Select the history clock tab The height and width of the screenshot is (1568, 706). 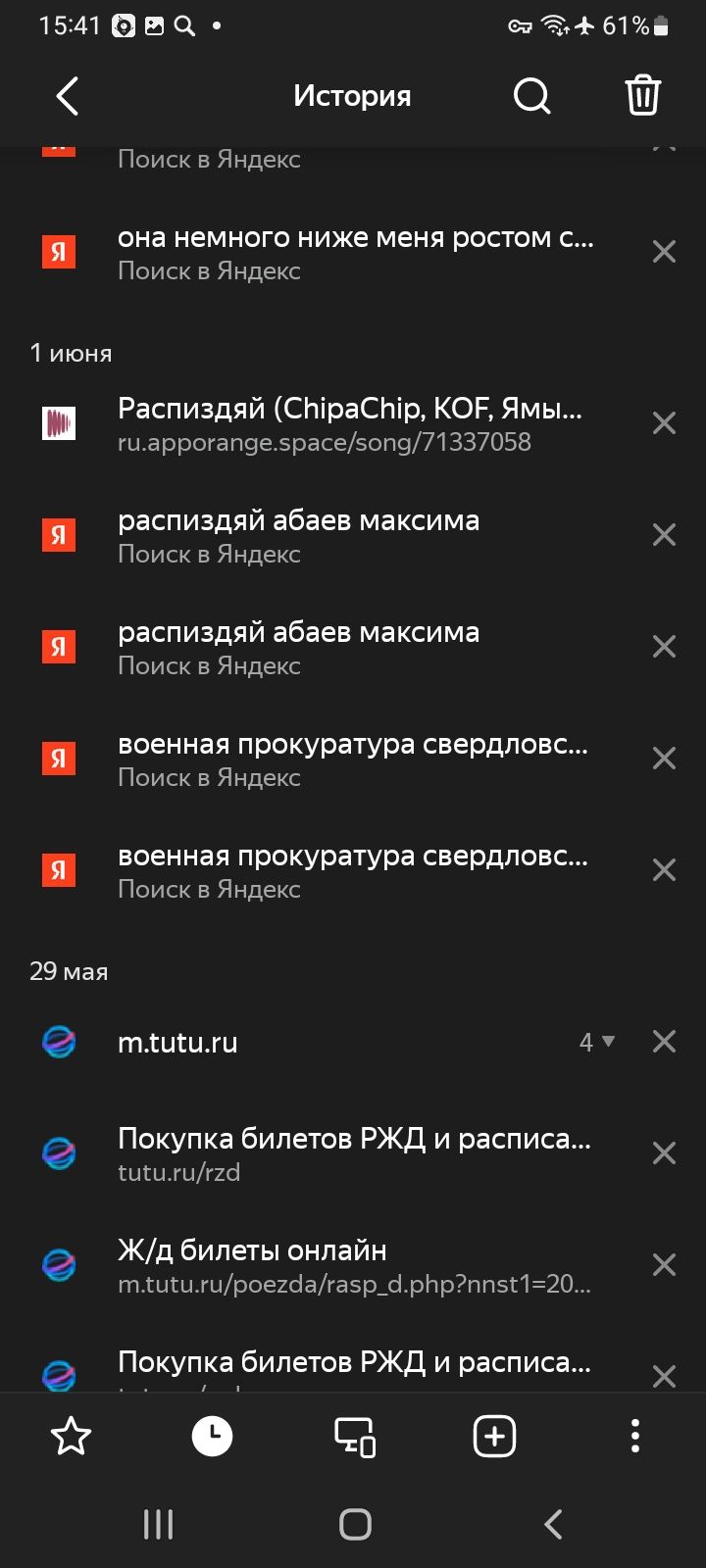tap(212, 1437)
